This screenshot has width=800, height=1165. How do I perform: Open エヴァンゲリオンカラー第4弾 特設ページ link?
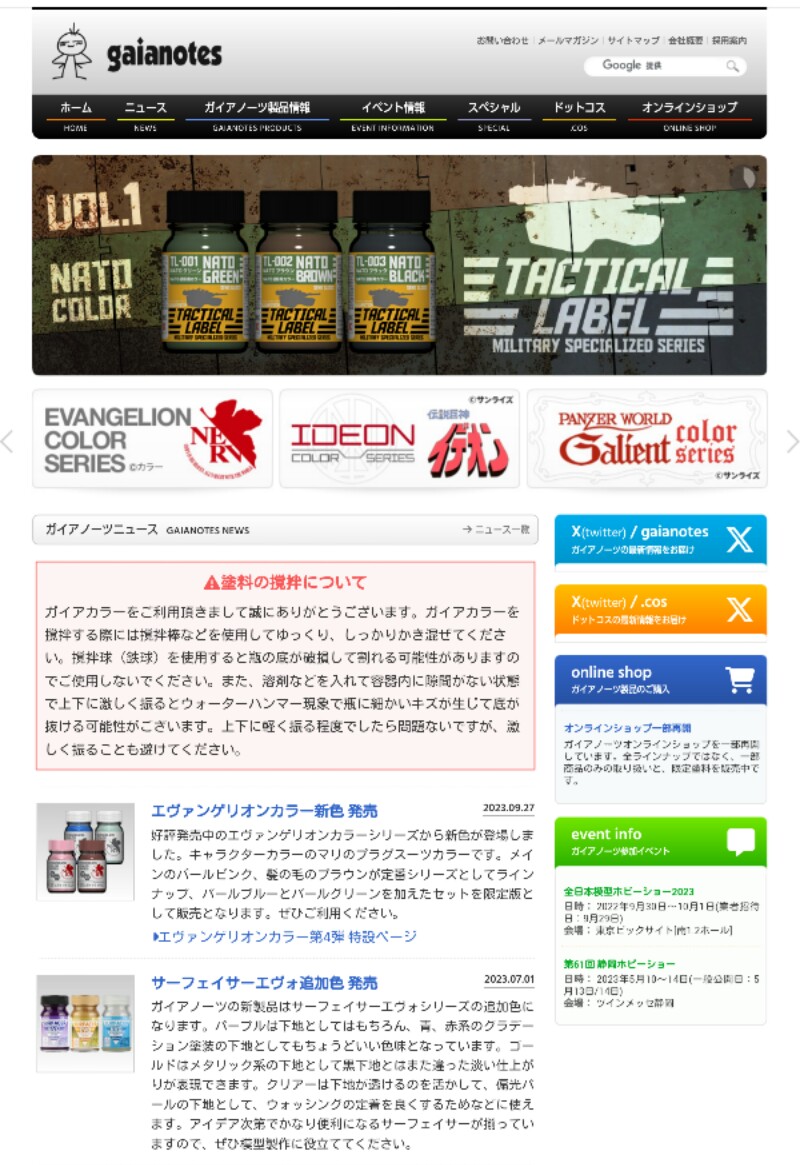pos(285,937)
